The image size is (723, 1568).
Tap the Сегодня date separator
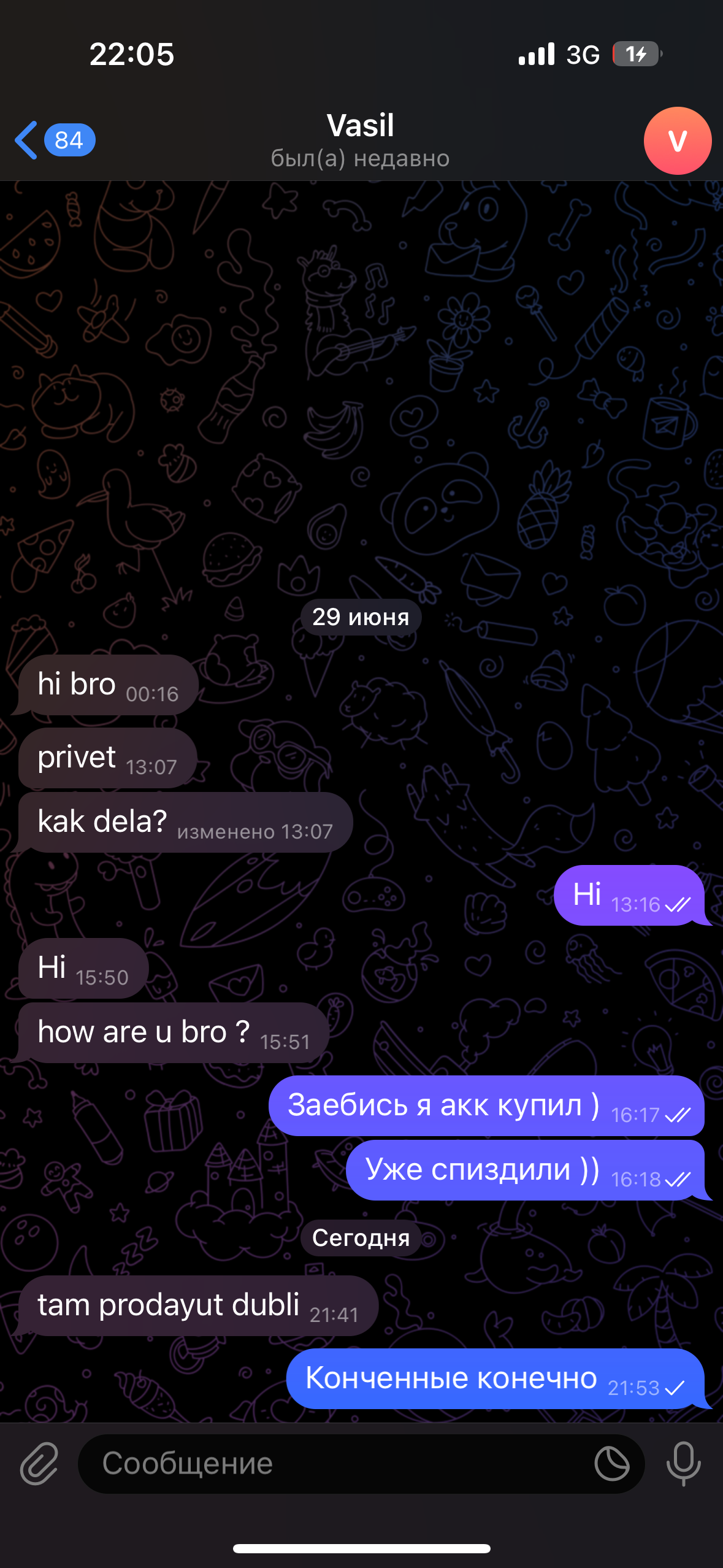(x=361, y=1239)
